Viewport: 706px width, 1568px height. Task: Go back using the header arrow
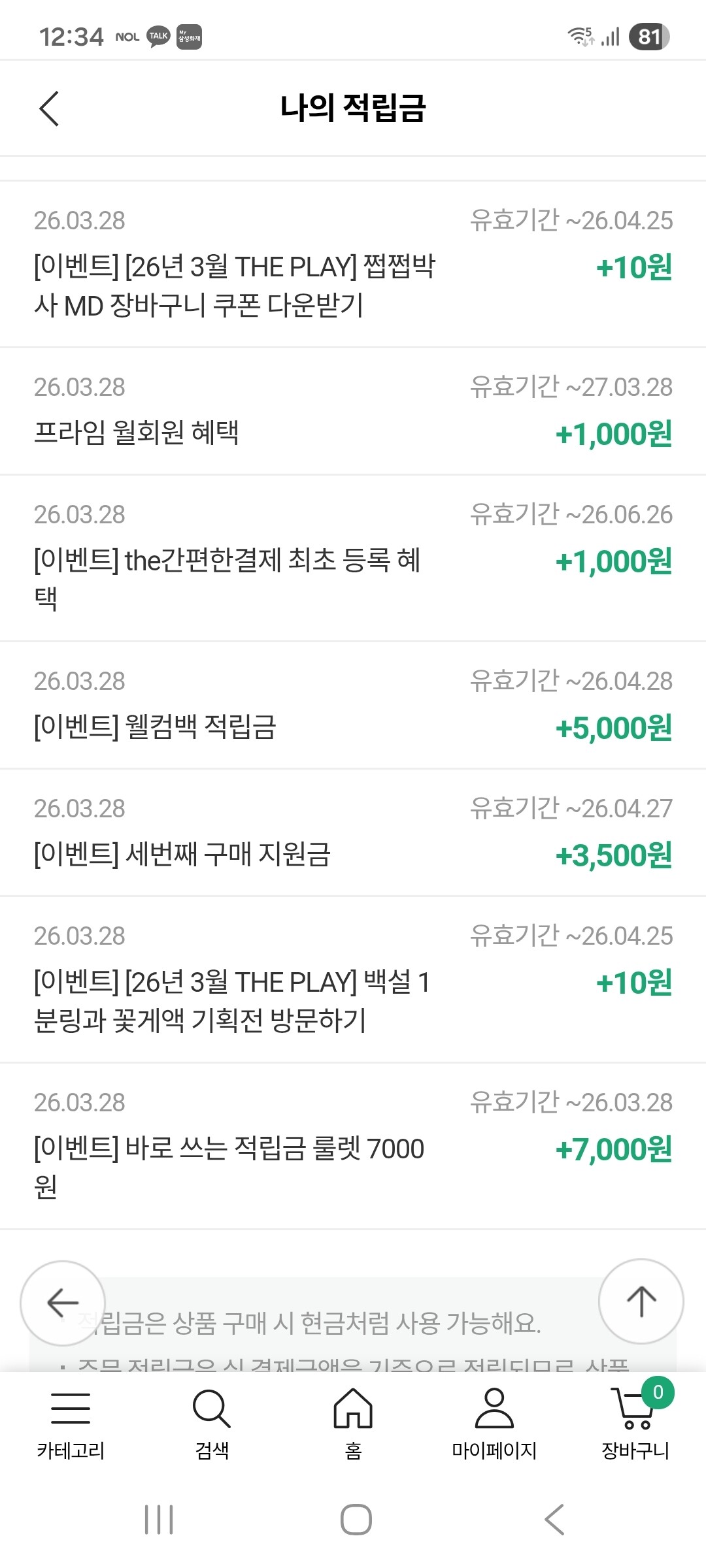click(x=50, y=108)
